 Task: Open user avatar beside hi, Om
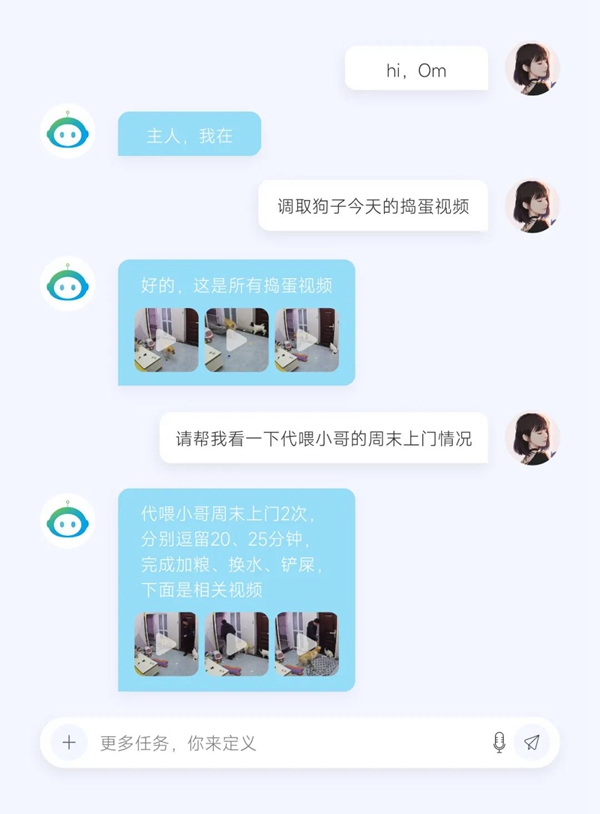click(532, 68)
